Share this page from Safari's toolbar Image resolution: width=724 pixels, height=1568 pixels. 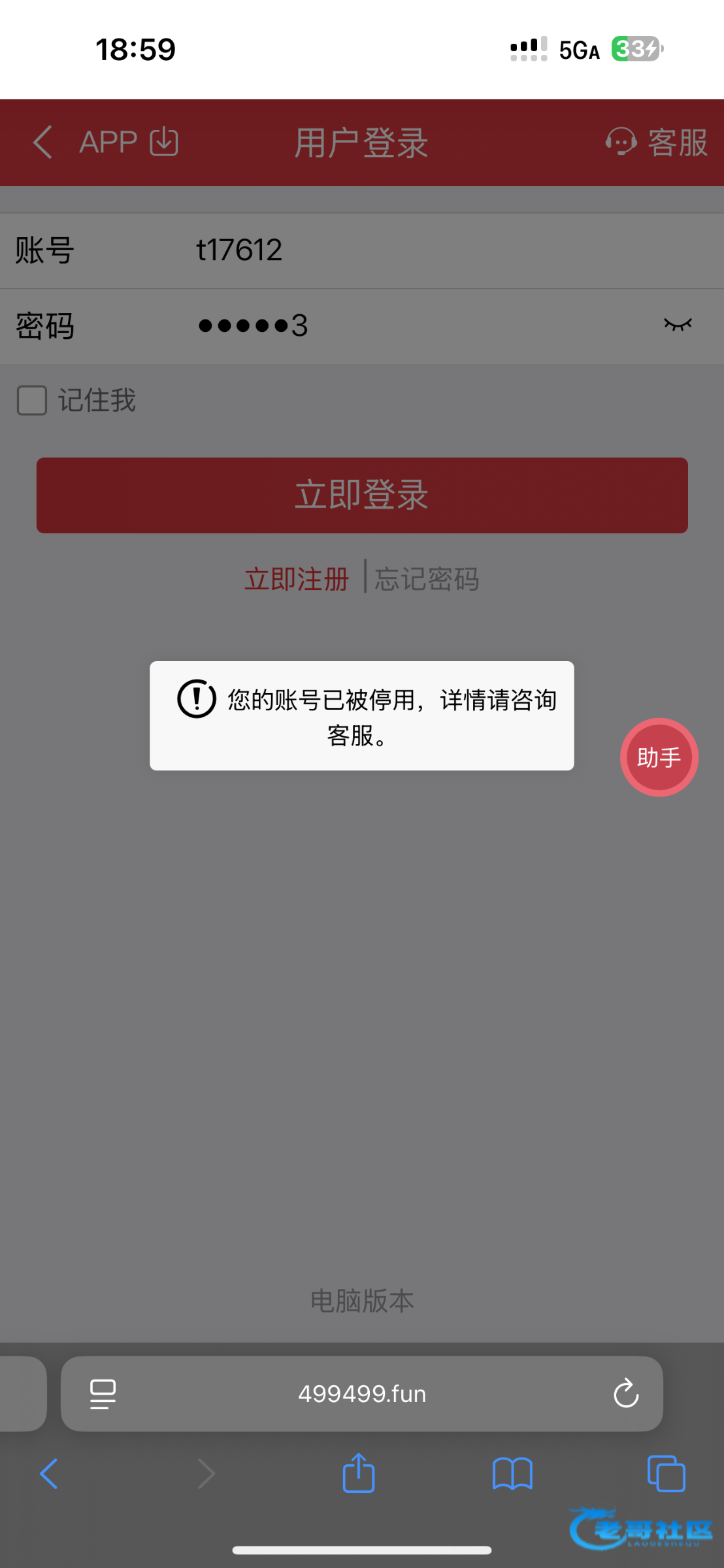(359, 1474)
